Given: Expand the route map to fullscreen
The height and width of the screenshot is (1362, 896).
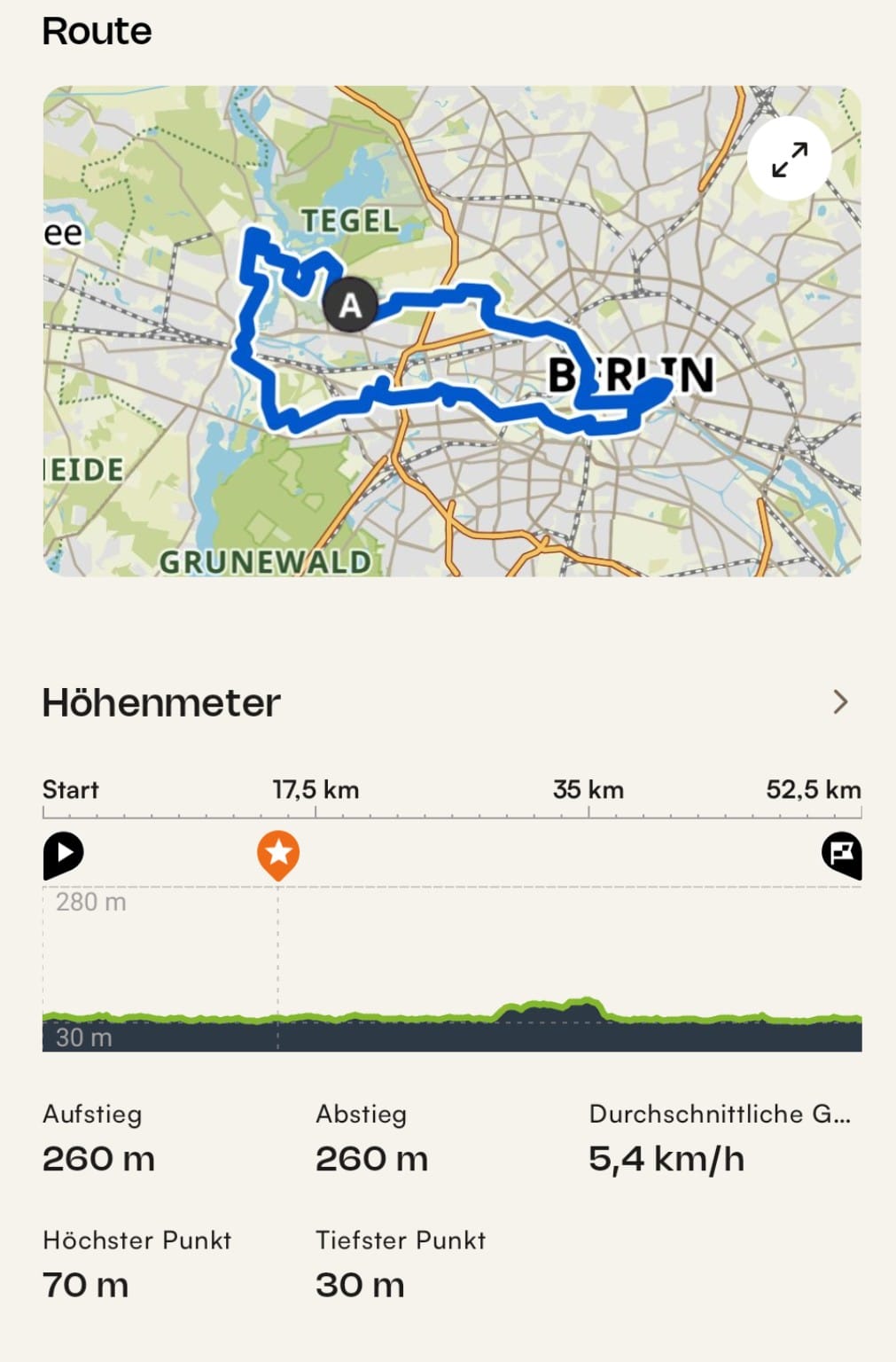Looking at the screenshot, I should point(789,160).
